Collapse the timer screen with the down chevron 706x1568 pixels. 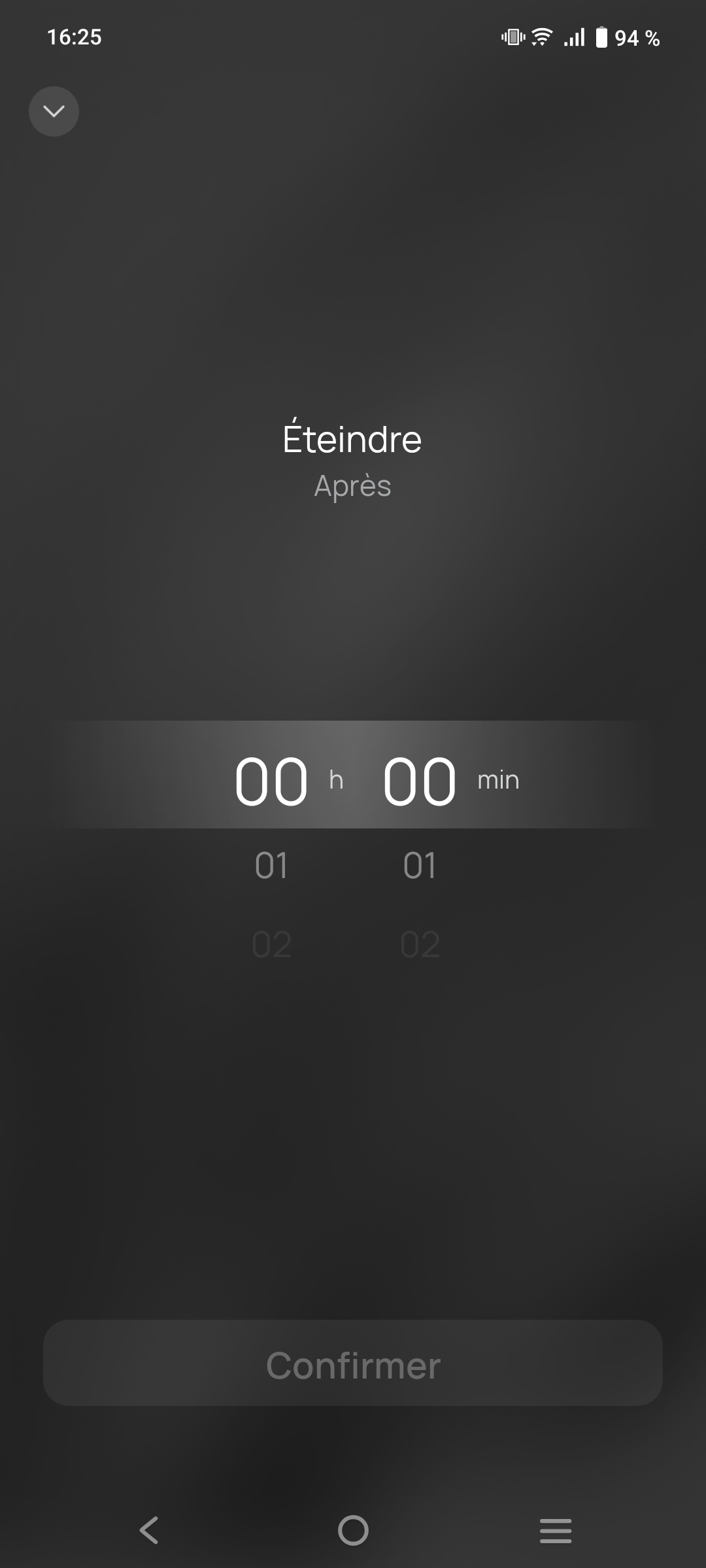pos(54,112)
